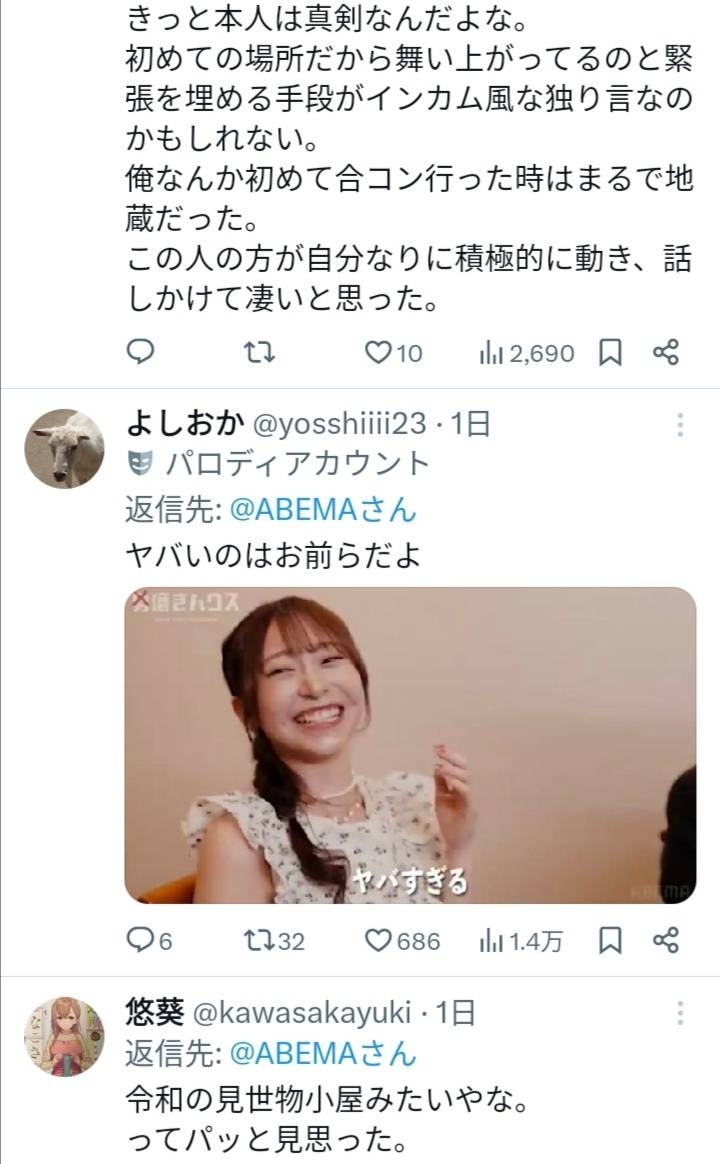Repost the top reply about 合コン
The height and width of the screenshot is (1164, 720).
tap(260, 353)
